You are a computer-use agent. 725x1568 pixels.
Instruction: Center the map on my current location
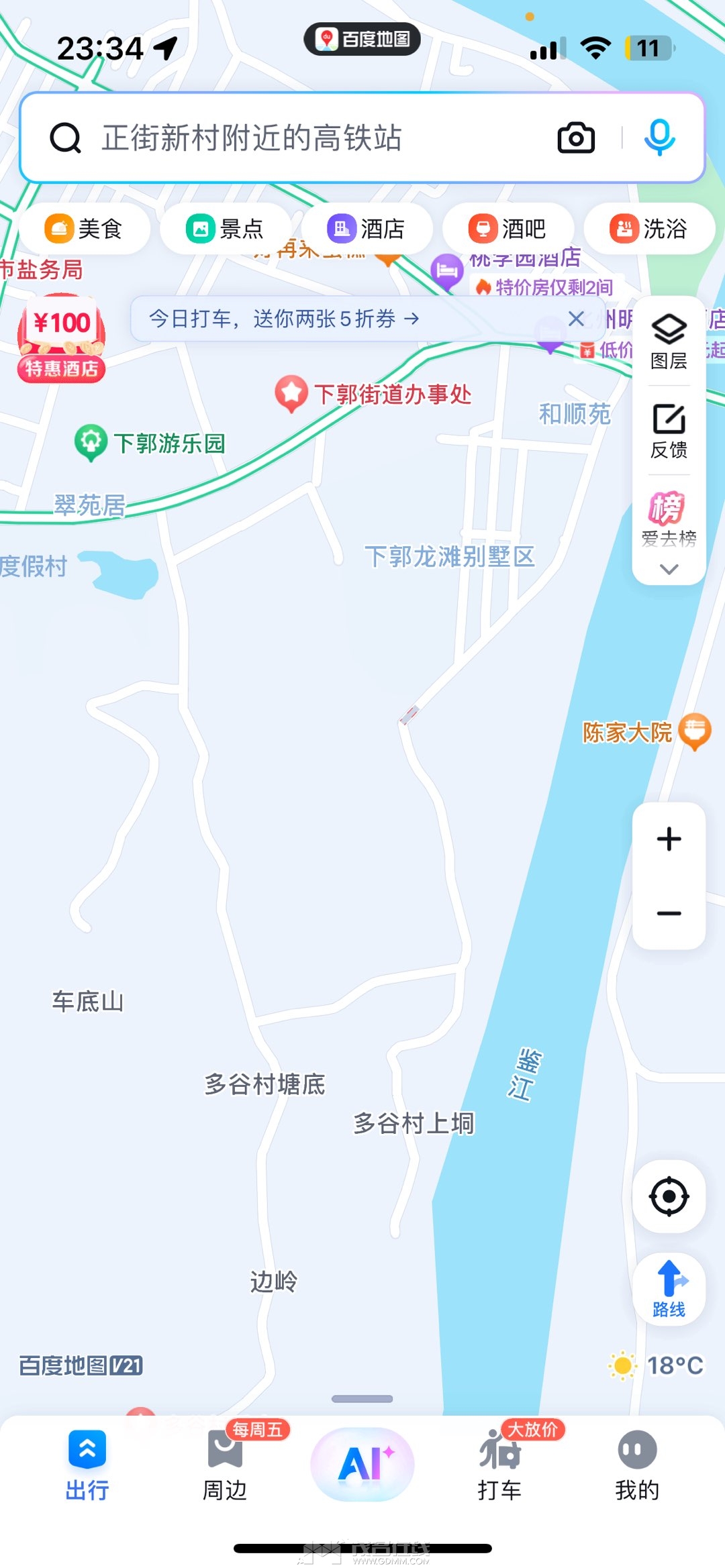(669, 1196)
